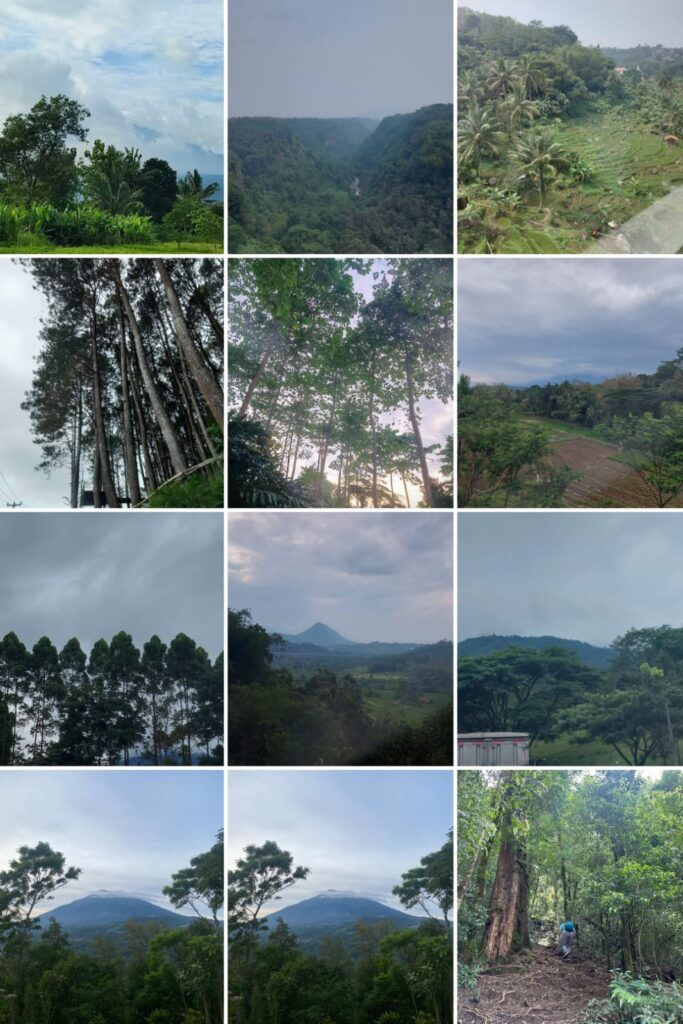The image size is (683, 1024).
Task: Open the tall tree canopy photo with ferns
Action: (x=340, y=382)
